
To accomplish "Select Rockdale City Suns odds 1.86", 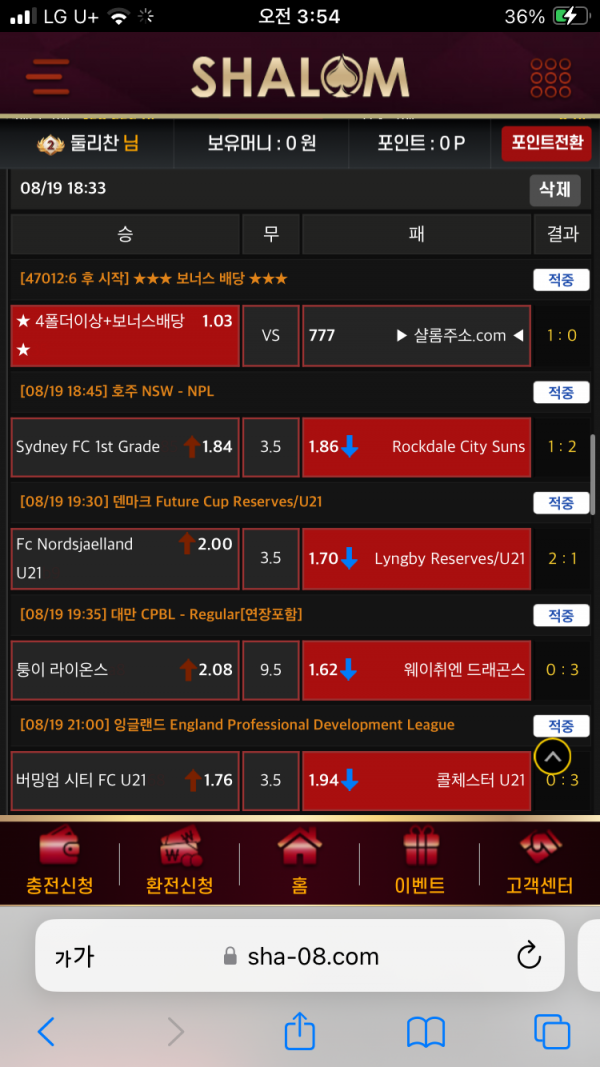I will [x=416, y=447].
